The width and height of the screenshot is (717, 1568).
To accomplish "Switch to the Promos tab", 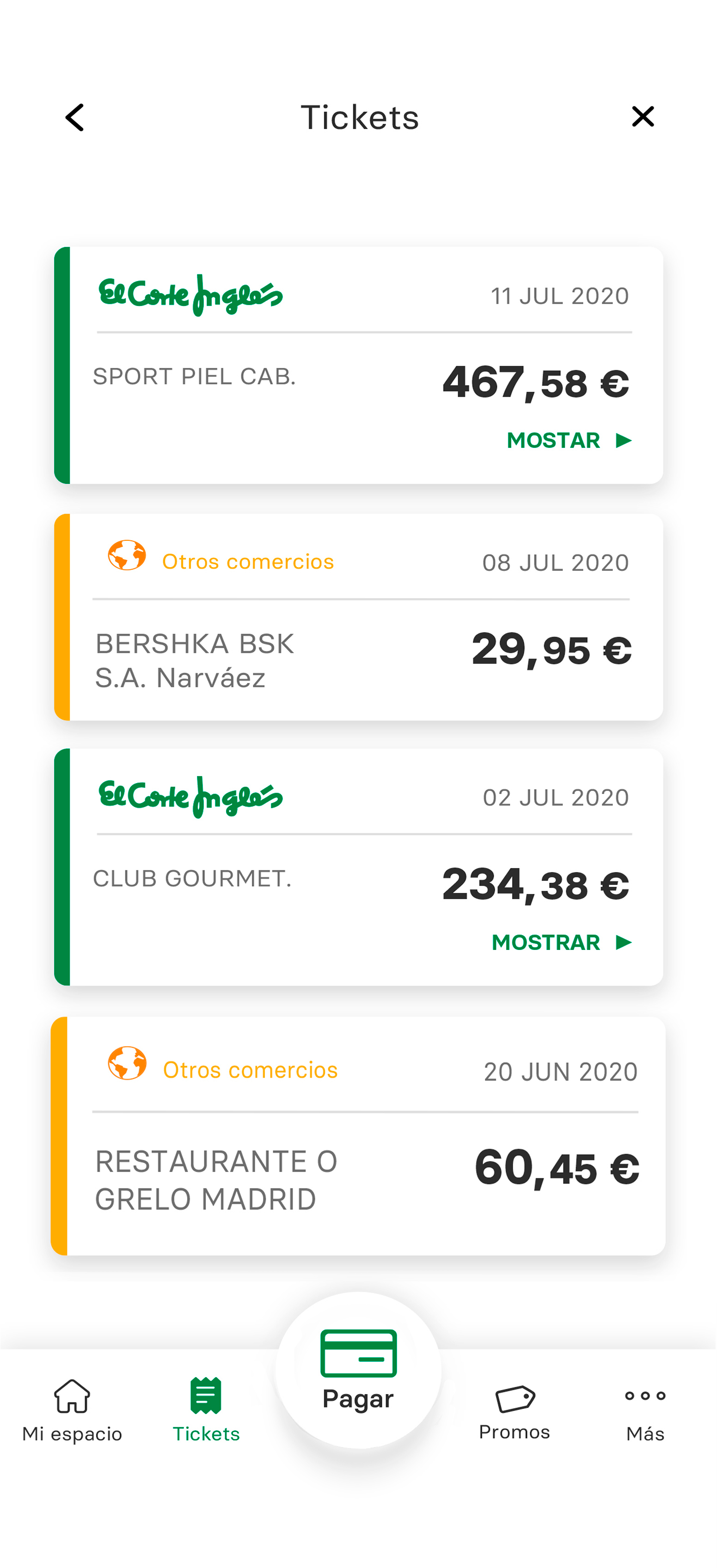I will coord(515,1412).
